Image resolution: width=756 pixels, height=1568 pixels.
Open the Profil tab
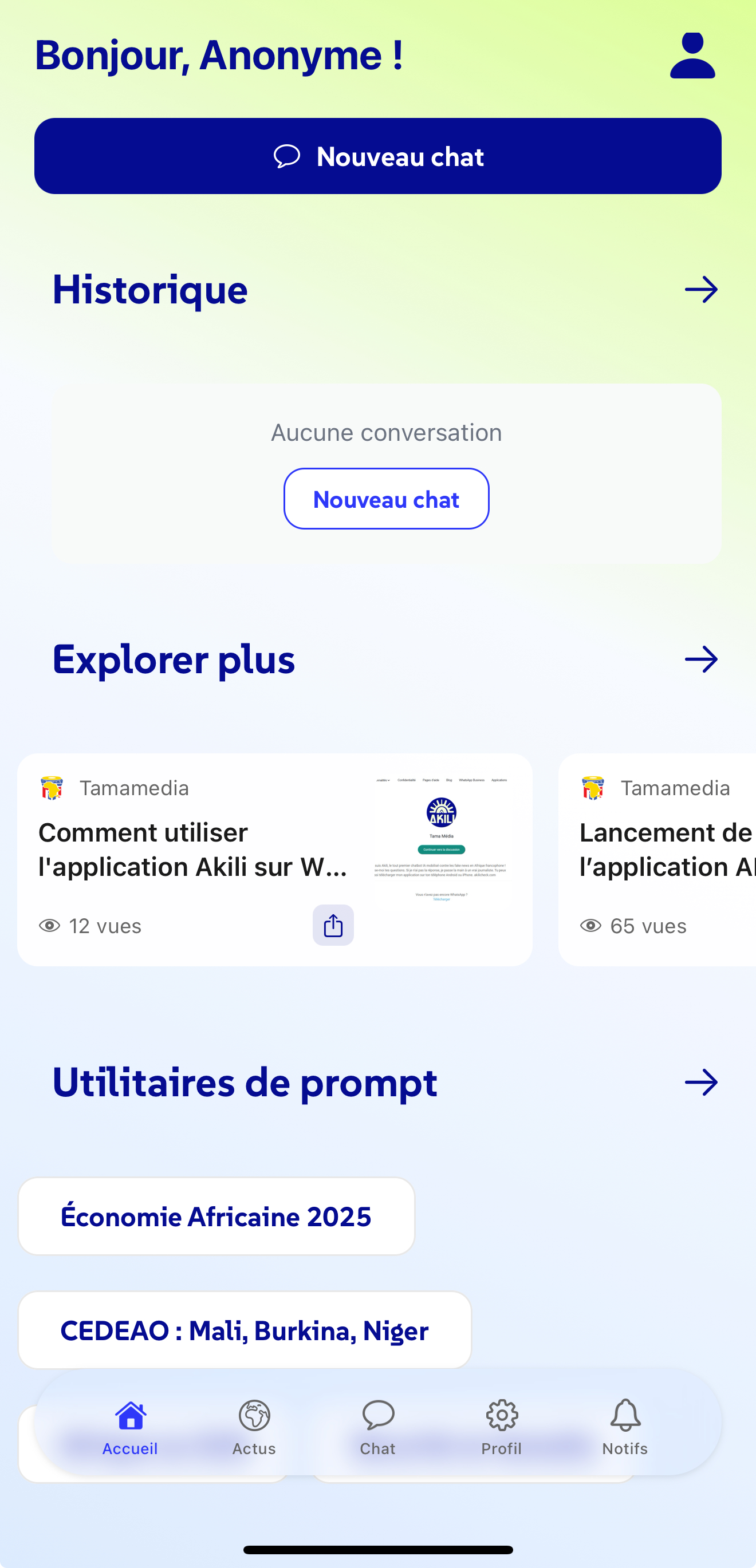(x=501, y=1427)
